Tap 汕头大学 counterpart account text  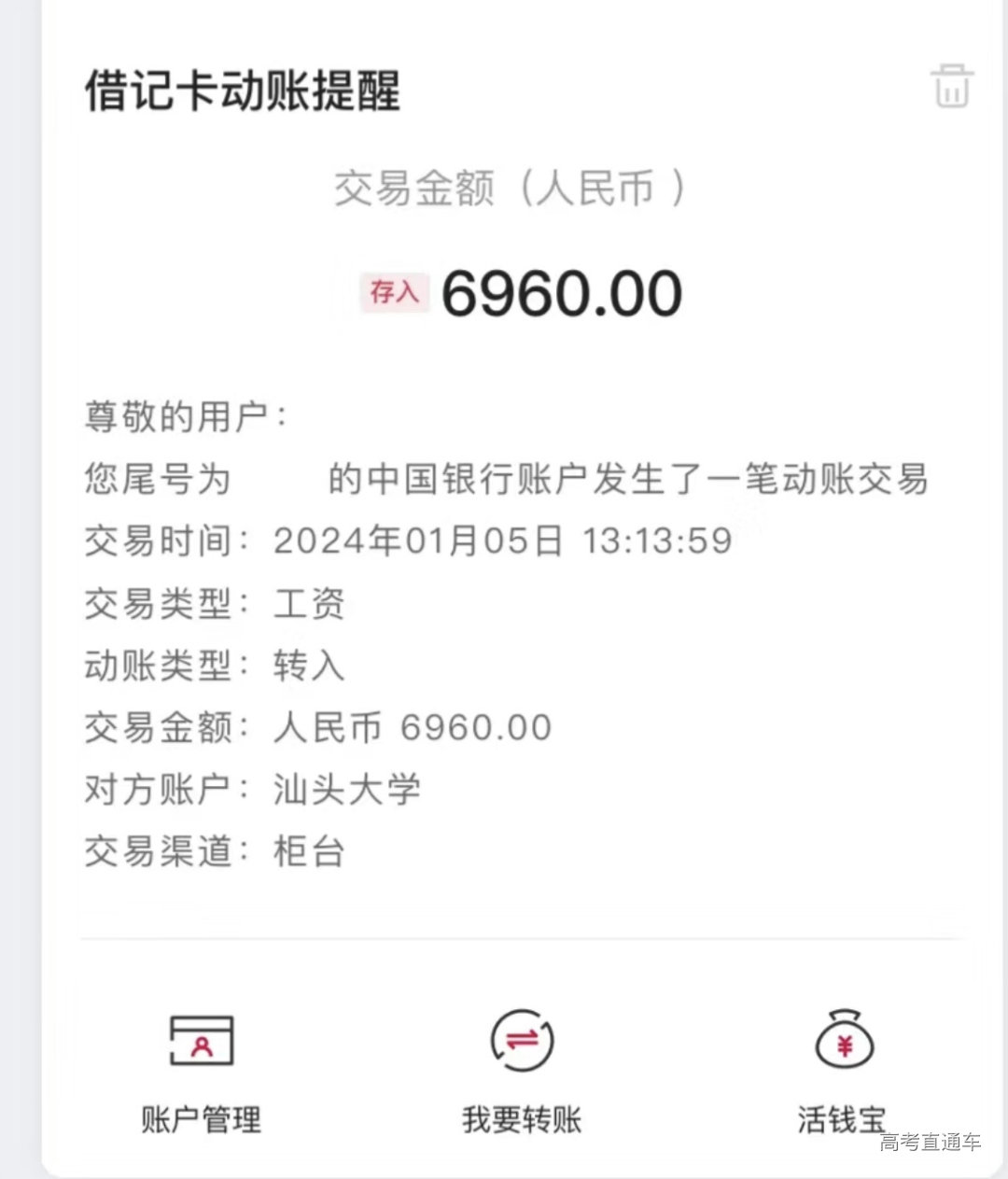(x=345, y=789)
